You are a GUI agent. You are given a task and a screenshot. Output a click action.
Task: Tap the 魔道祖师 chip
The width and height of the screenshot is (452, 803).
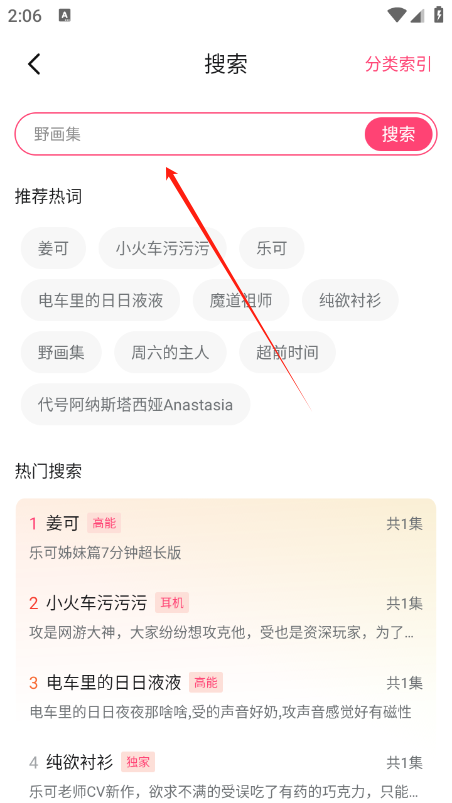click(241, 300)
